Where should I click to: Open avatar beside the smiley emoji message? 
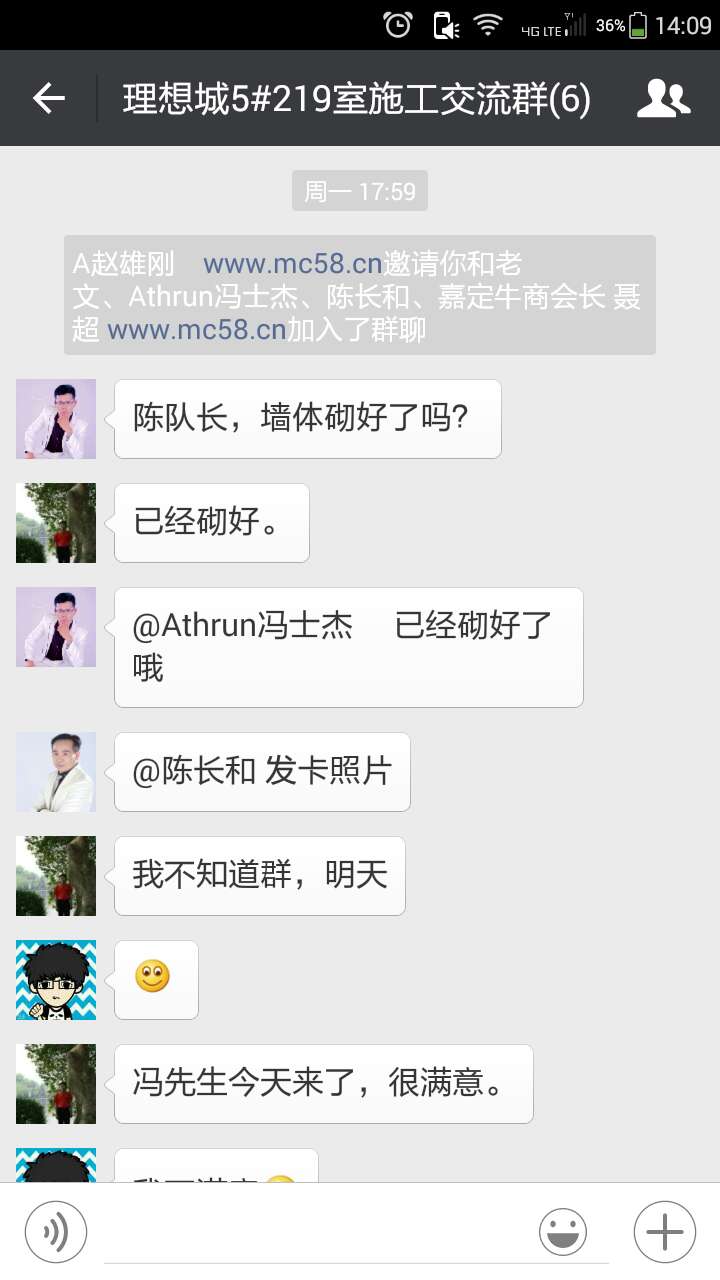coord(56,980)
